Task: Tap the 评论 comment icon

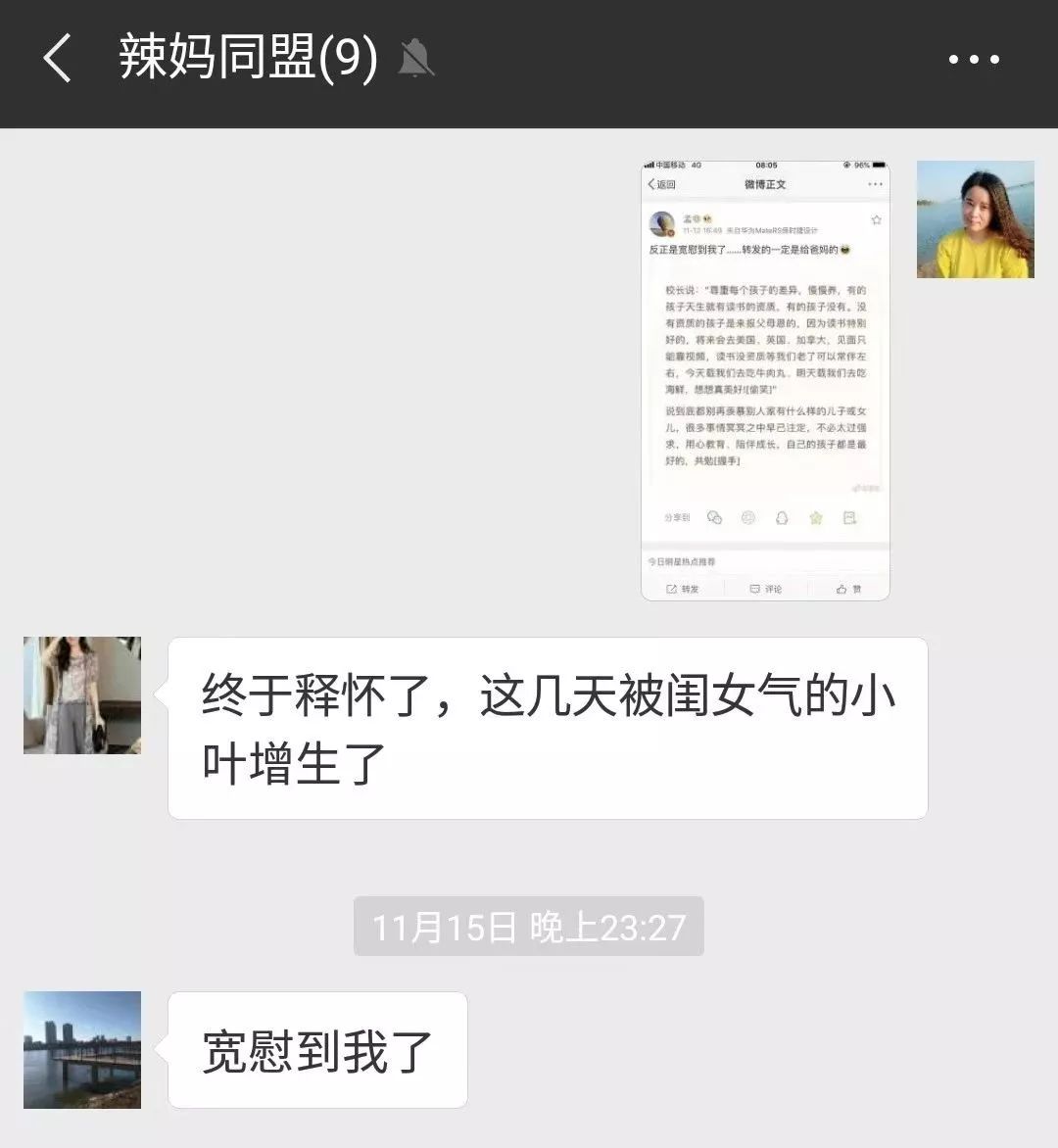Action: (767, 588)
